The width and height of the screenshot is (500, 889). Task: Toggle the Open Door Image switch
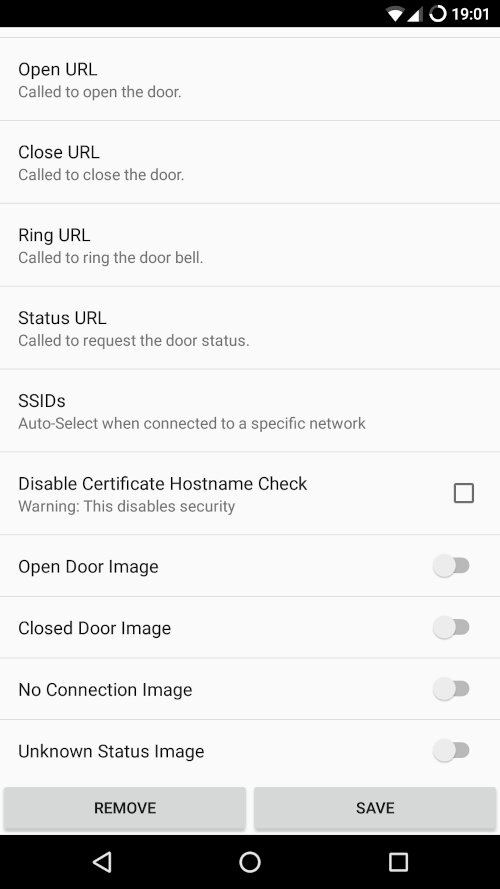(x=452, y=566)
